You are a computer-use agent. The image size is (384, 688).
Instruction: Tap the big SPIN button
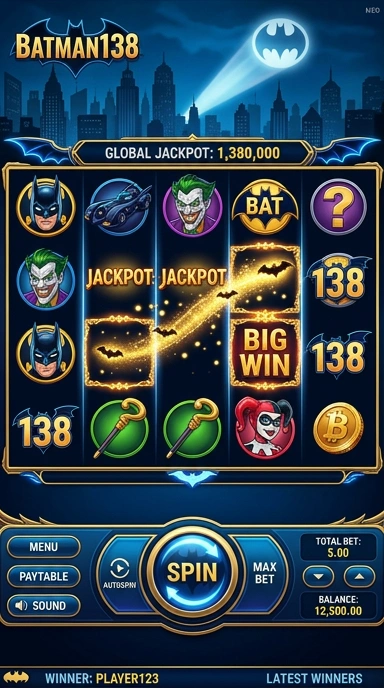click(x=192, y=572)
